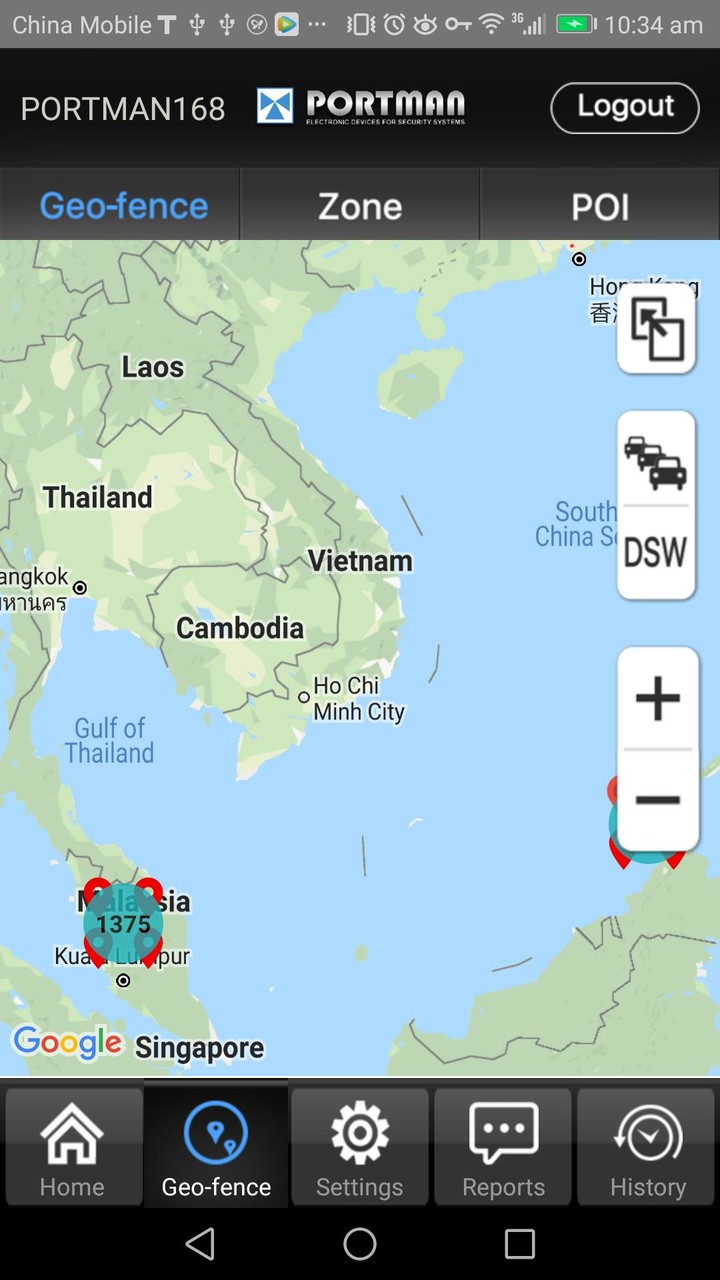
Task: Go to Home in the bottom bar
Action: pyautogui.click(x=71, y=1148)
